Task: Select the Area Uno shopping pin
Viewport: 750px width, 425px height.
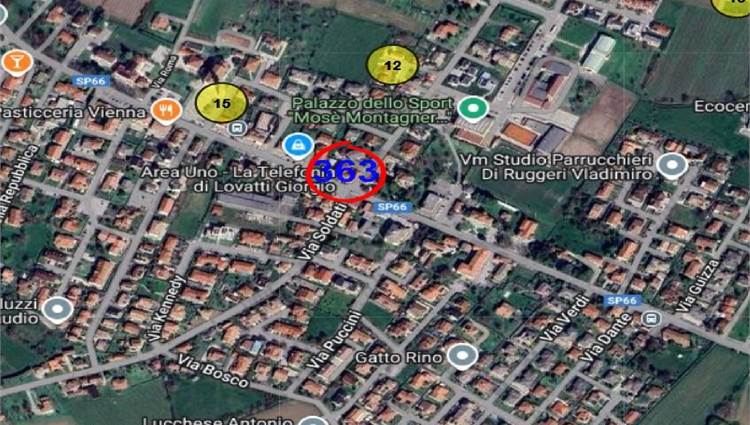Action: pyautogui.click(x=295, y=146)
